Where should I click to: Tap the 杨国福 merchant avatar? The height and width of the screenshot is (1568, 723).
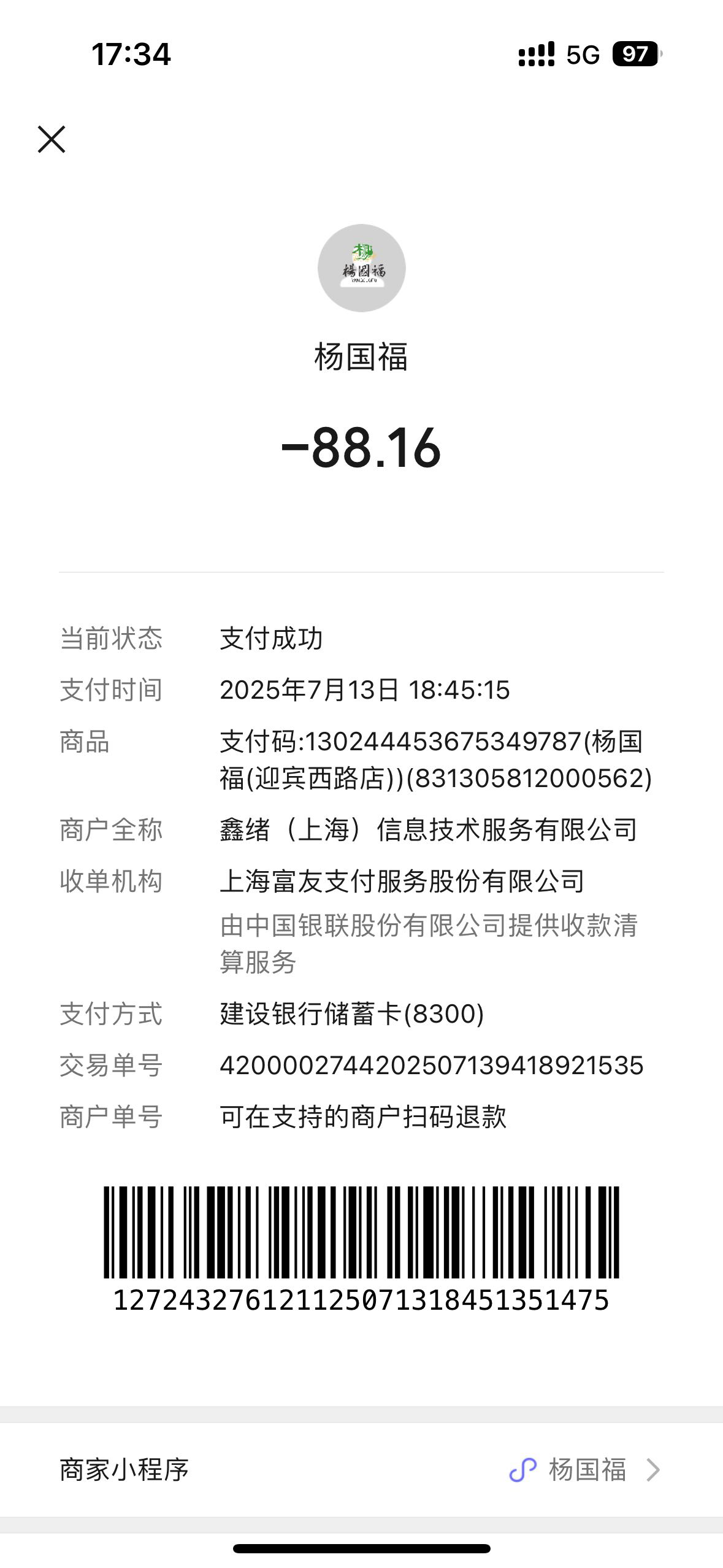pyautogui.click(x=361, y=268)
